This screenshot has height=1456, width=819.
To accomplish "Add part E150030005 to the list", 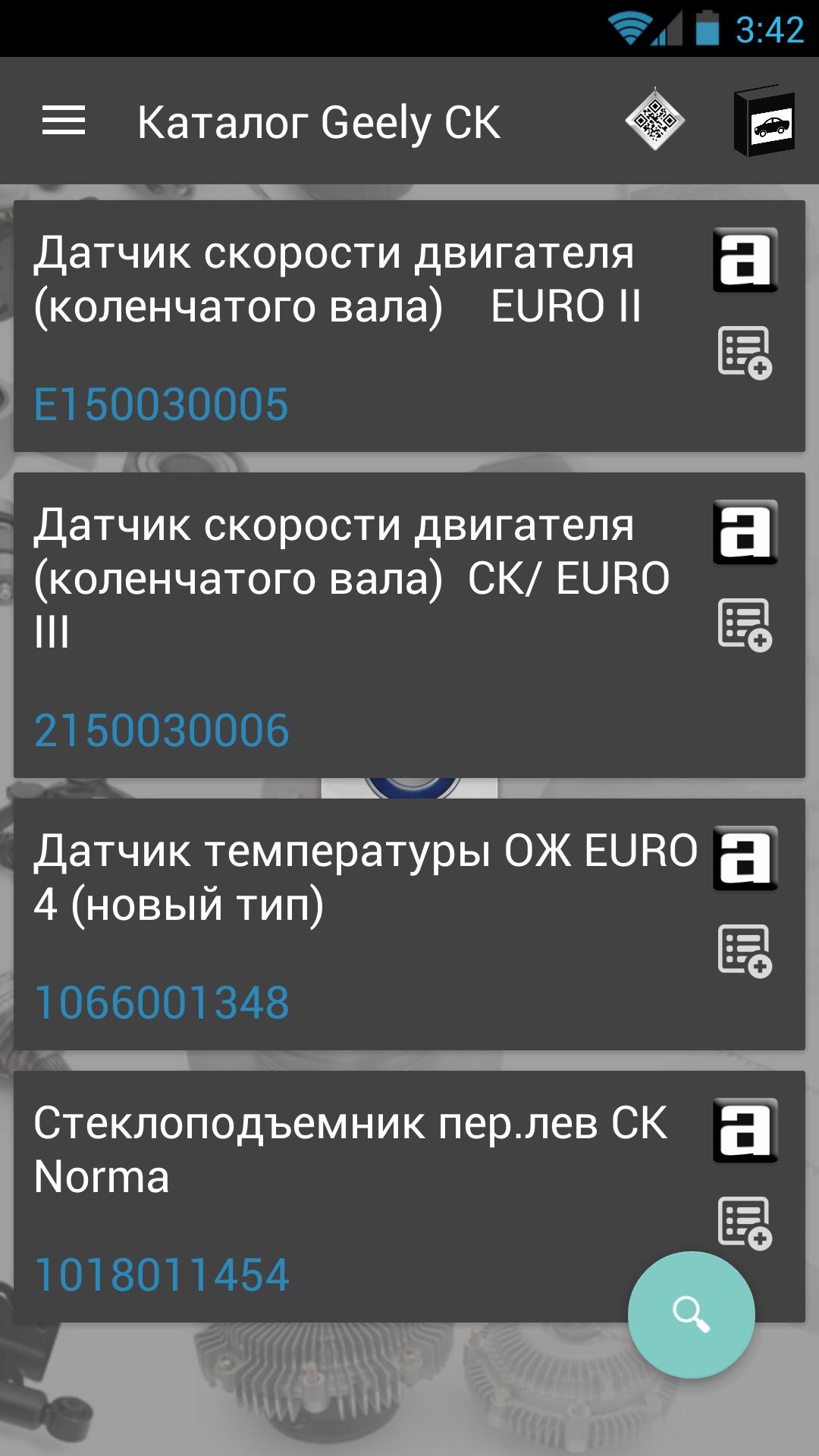I will 745,353.
